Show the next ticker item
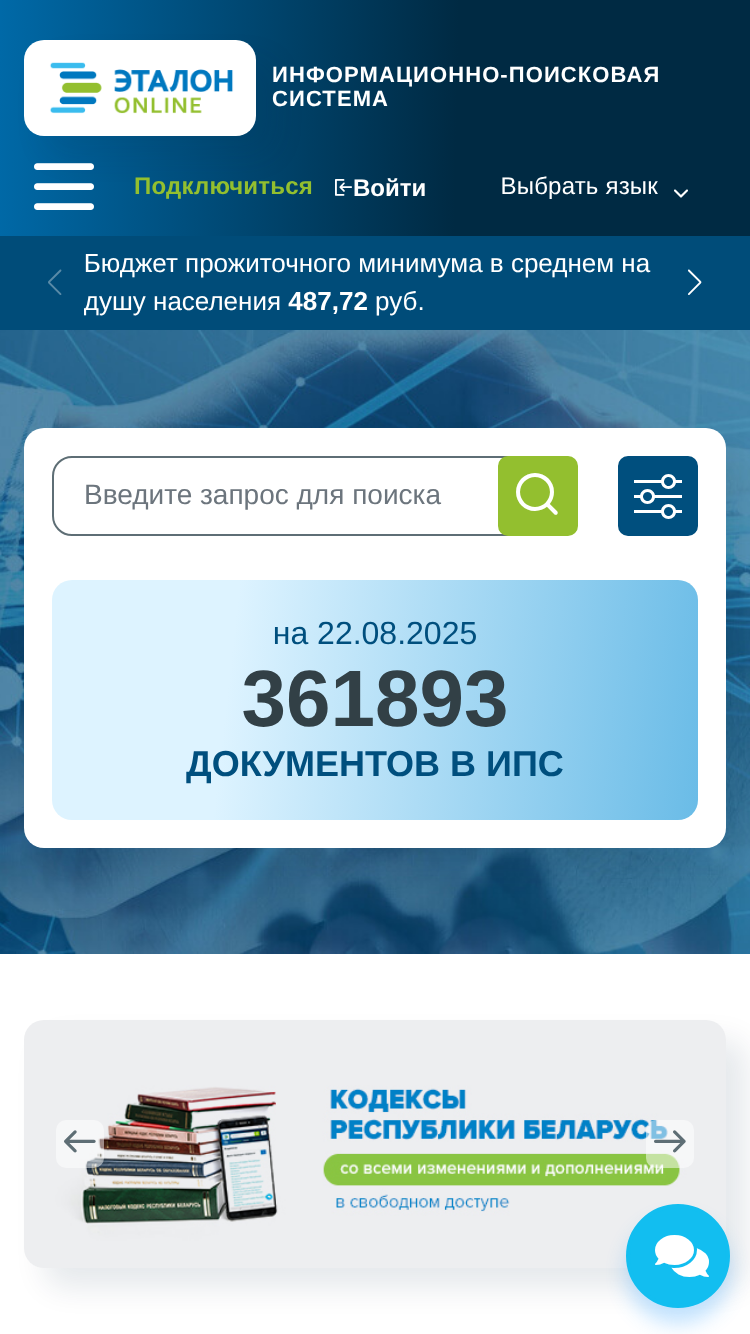 [x=695, y=283]
